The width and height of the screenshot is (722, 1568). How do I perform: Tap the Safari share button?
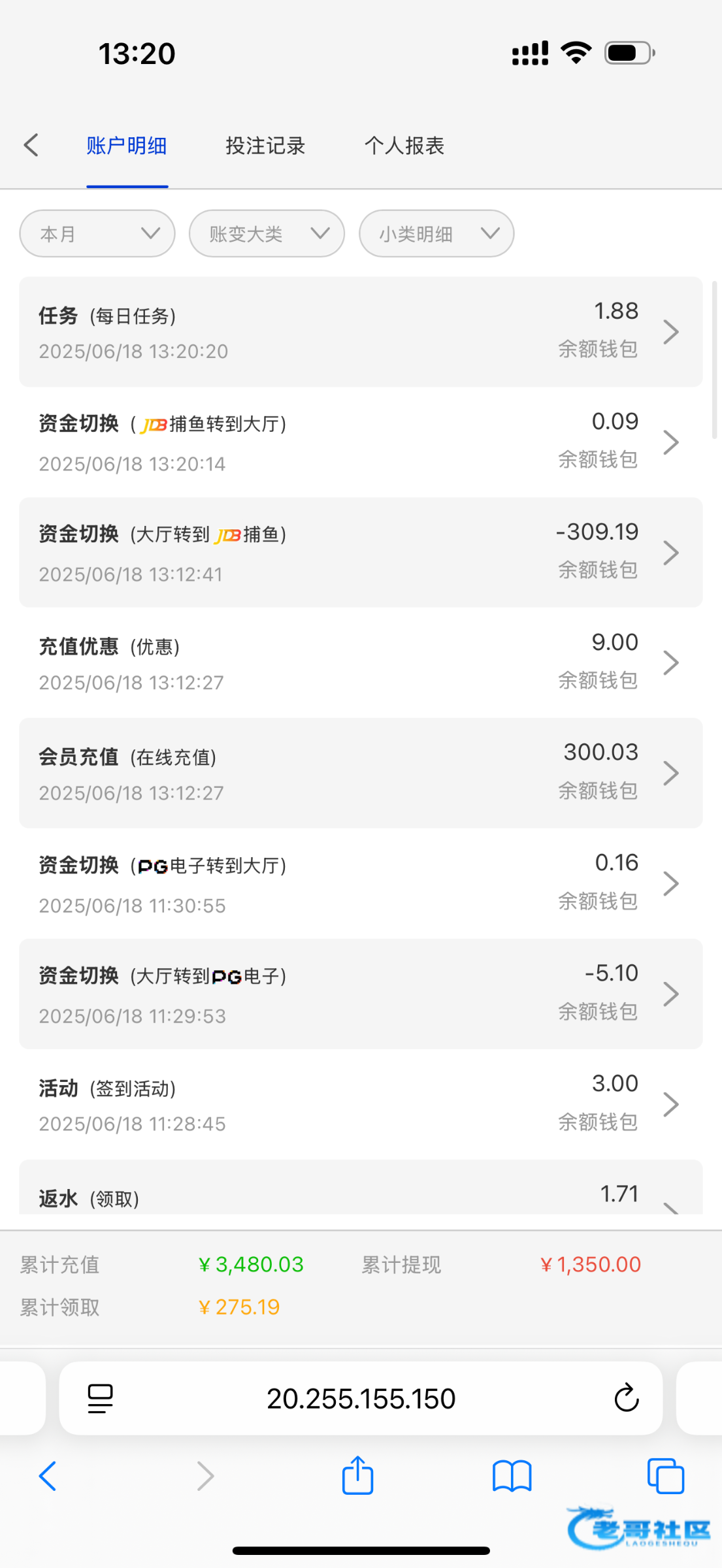pos(357,1476)
